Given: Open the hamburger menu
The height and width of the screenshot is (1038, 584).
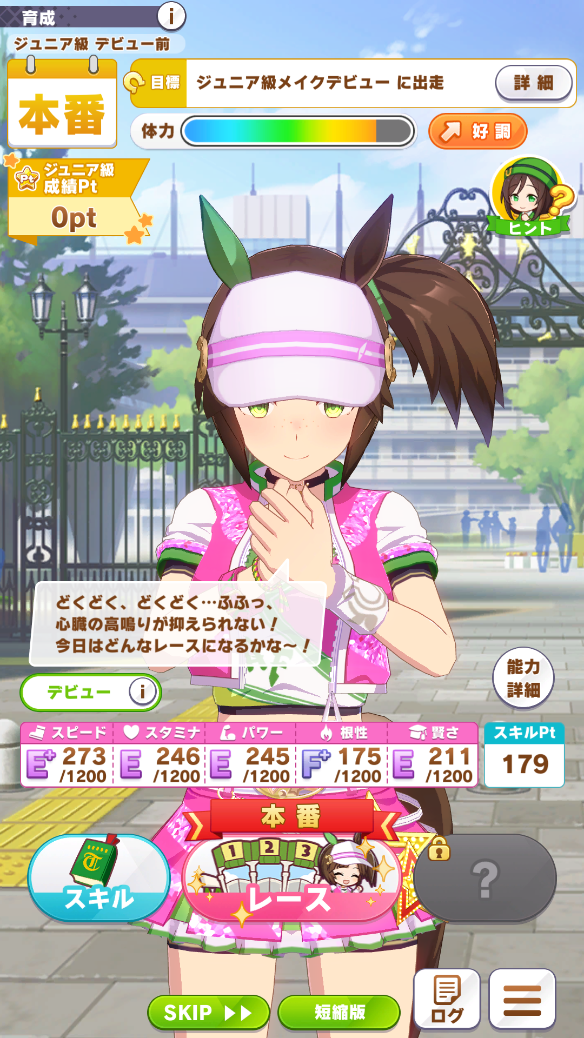Looking at the screenshot, I should 522,998.
